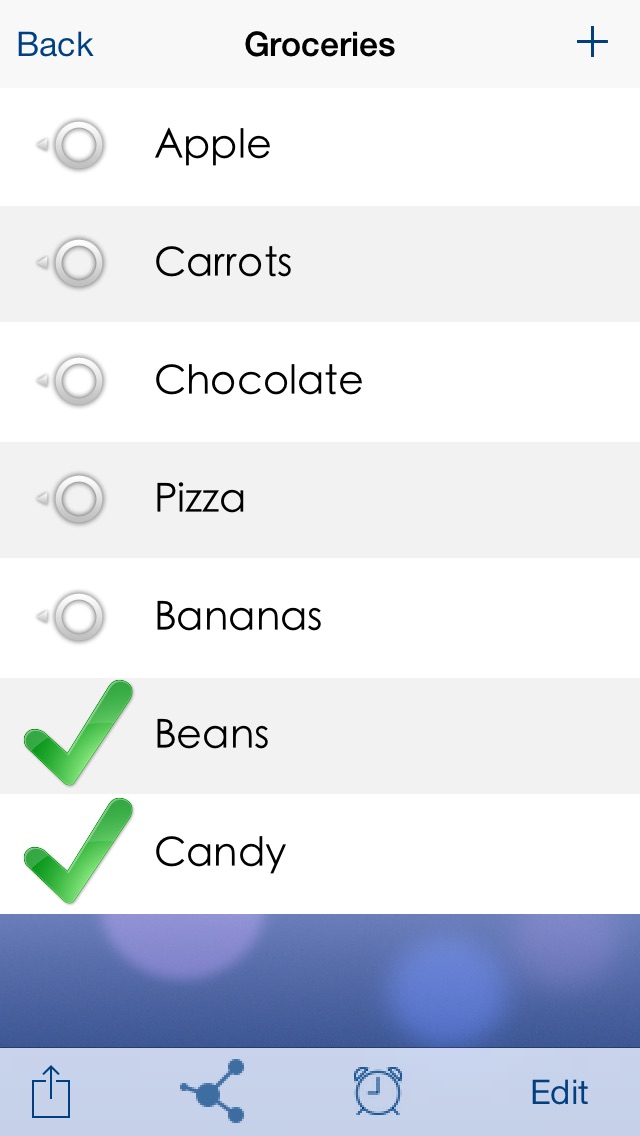Viewport: 640px width, 1136px height.
Task: Open the export icon in bottom toolbar
Action: click(x=51, y=1093)
